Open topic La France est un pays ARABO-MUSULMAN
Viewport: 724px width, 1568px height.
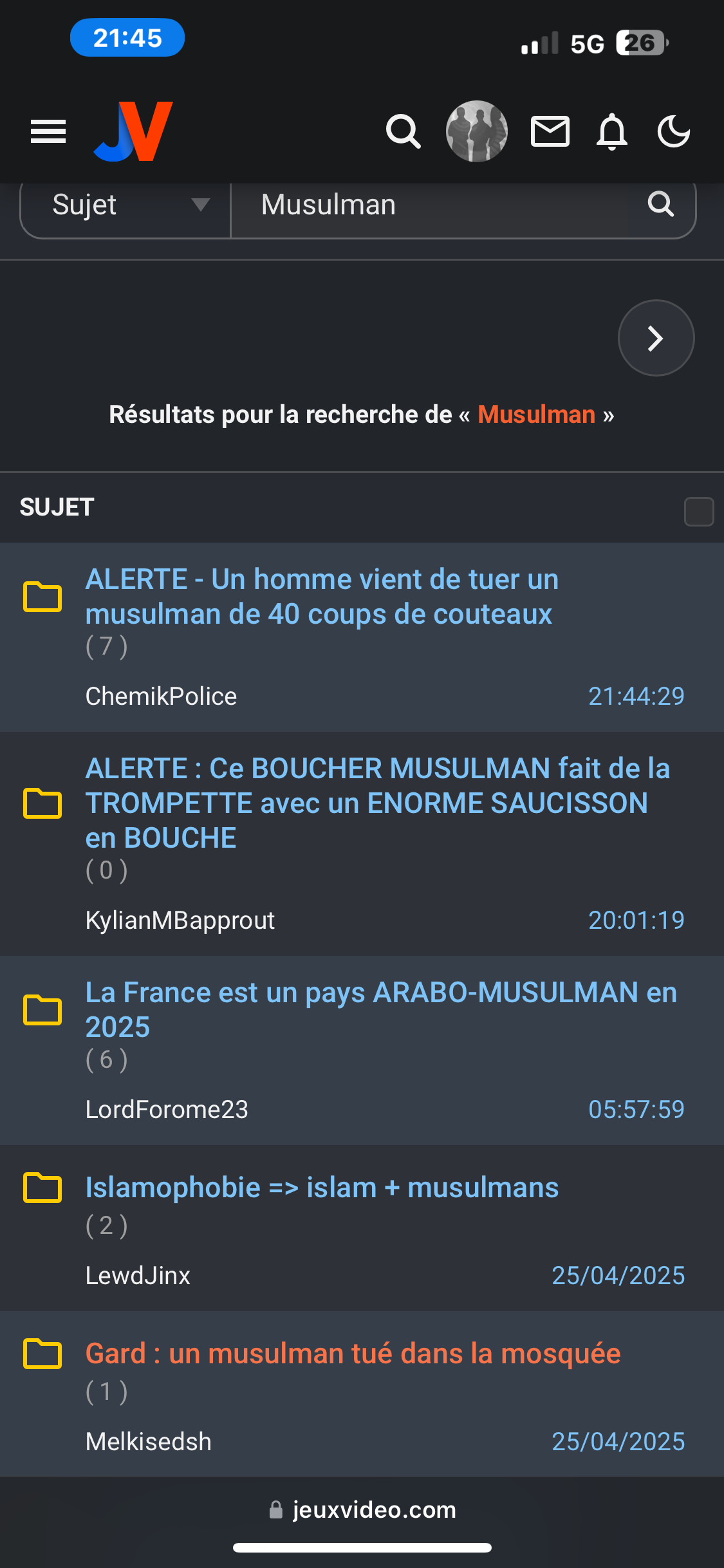382,1010
